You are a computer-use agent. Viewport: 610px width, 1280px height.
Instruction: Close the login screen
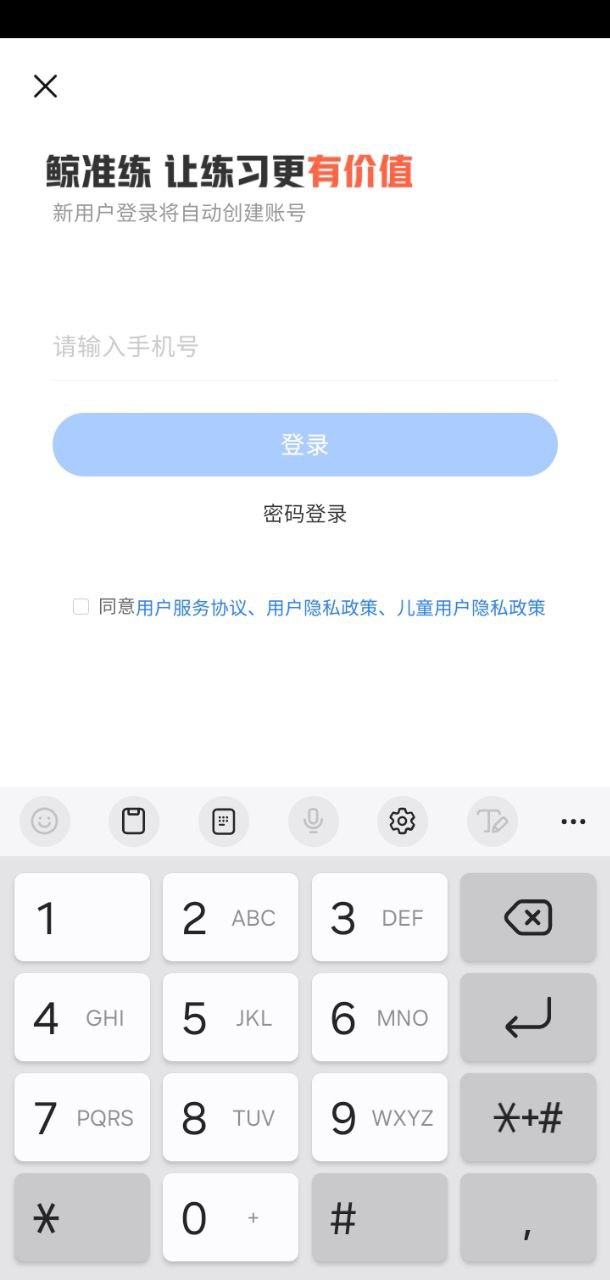point(45,86)
